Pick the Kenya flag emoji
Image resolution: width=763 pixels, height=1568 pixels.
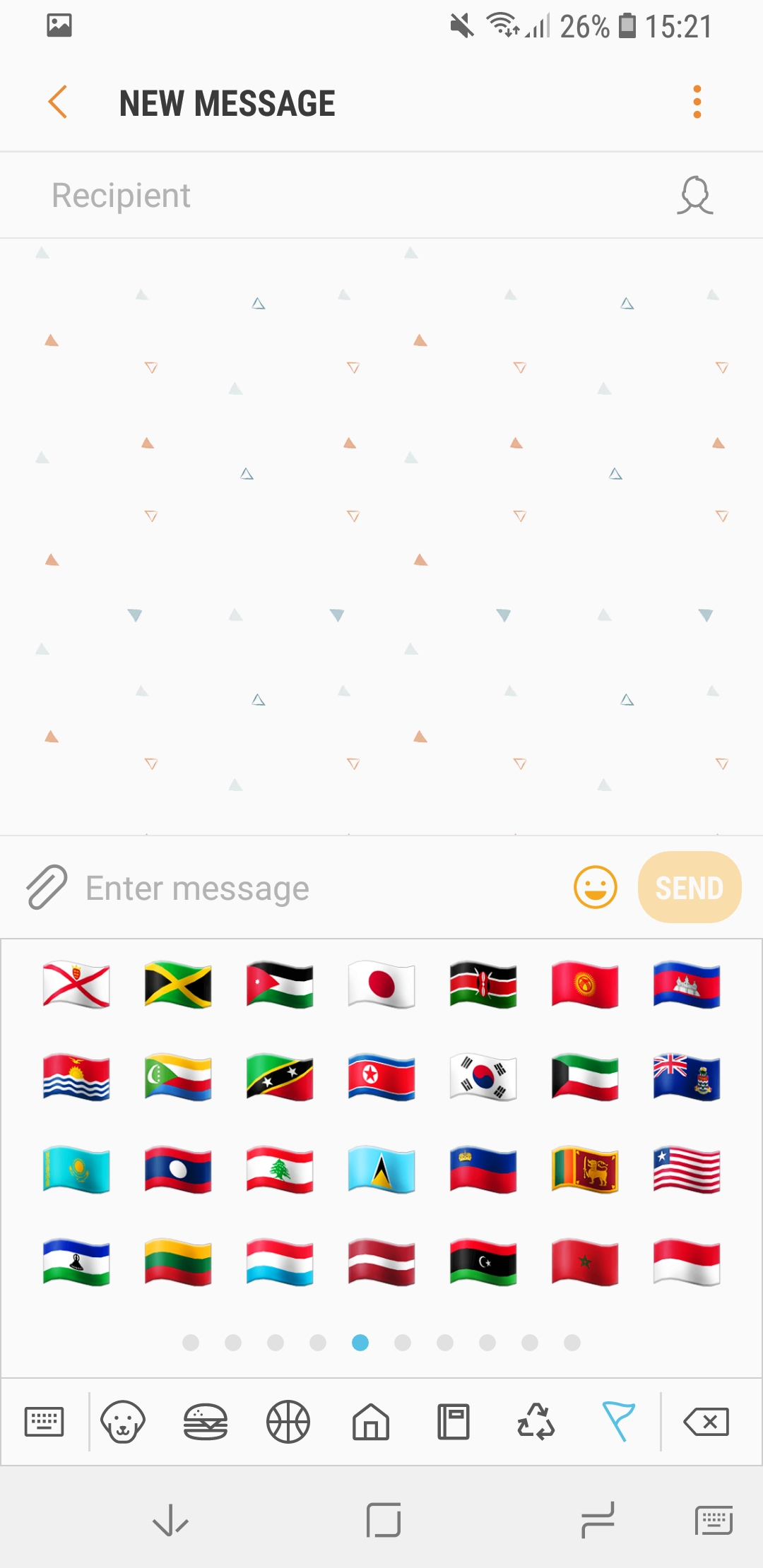pos(483,985)
